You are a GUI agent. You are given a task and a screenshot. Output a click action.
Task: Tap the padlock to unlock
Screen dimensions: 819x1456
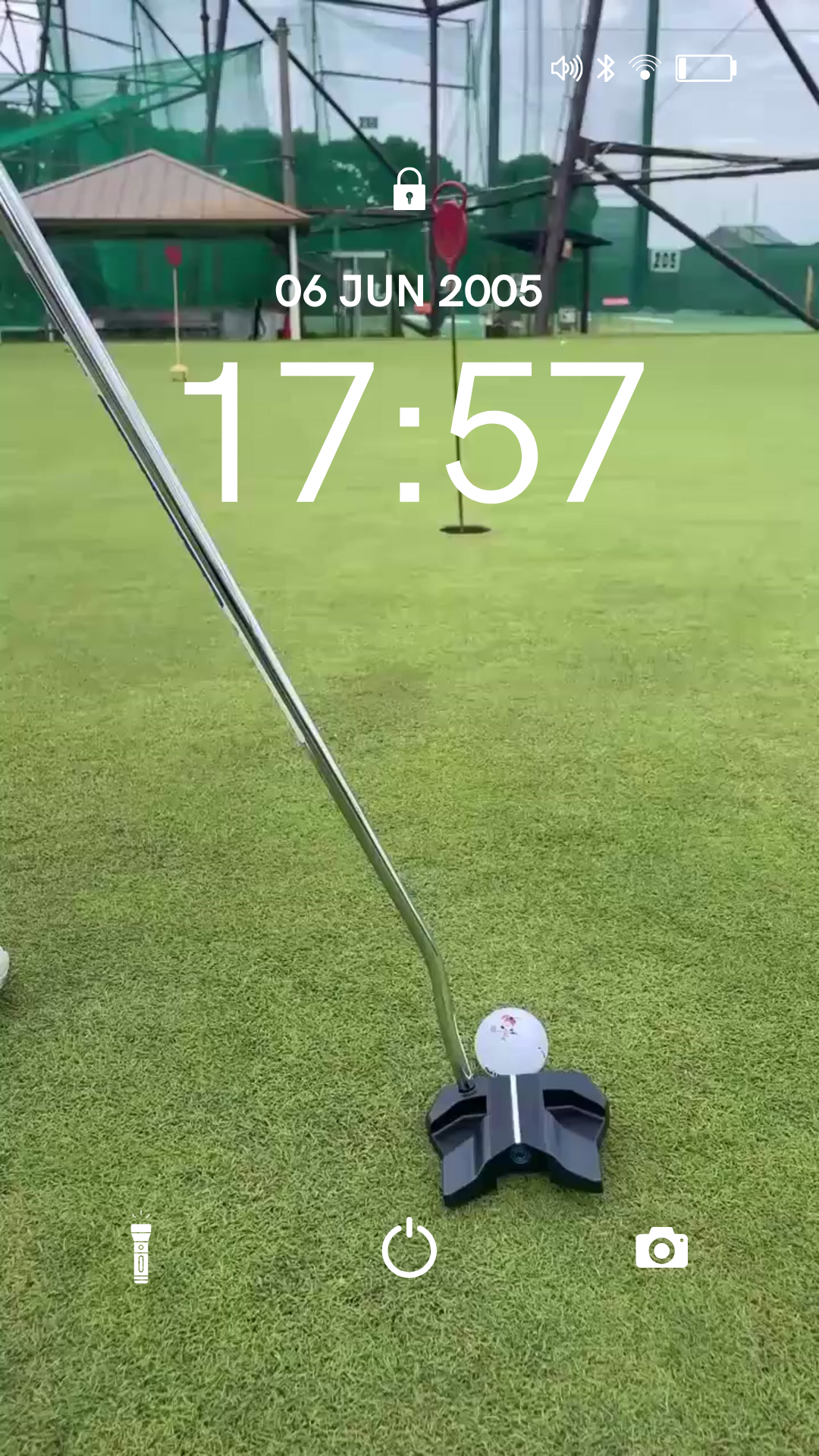409,190
